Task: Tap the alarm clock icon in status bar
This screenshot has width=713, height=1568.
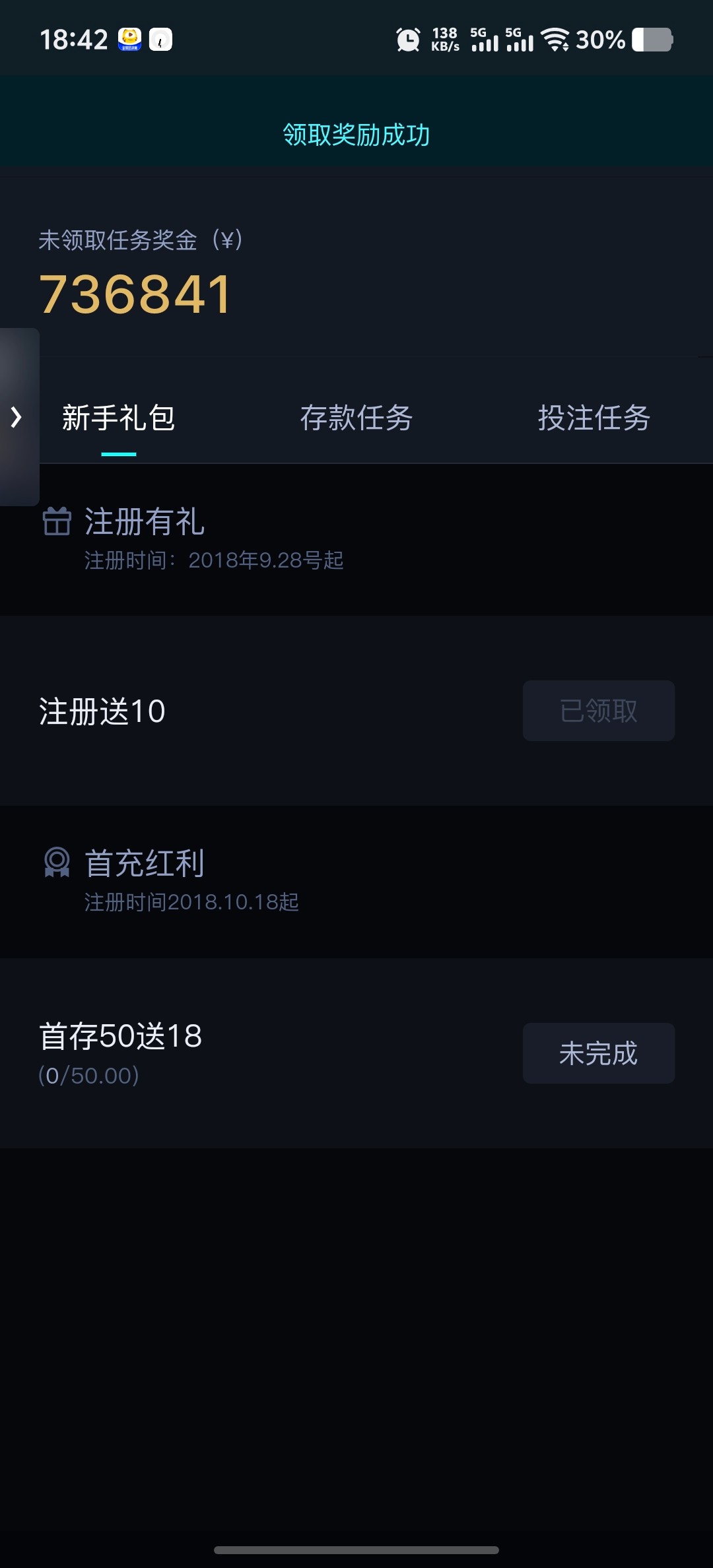Action: pos(408,40)
